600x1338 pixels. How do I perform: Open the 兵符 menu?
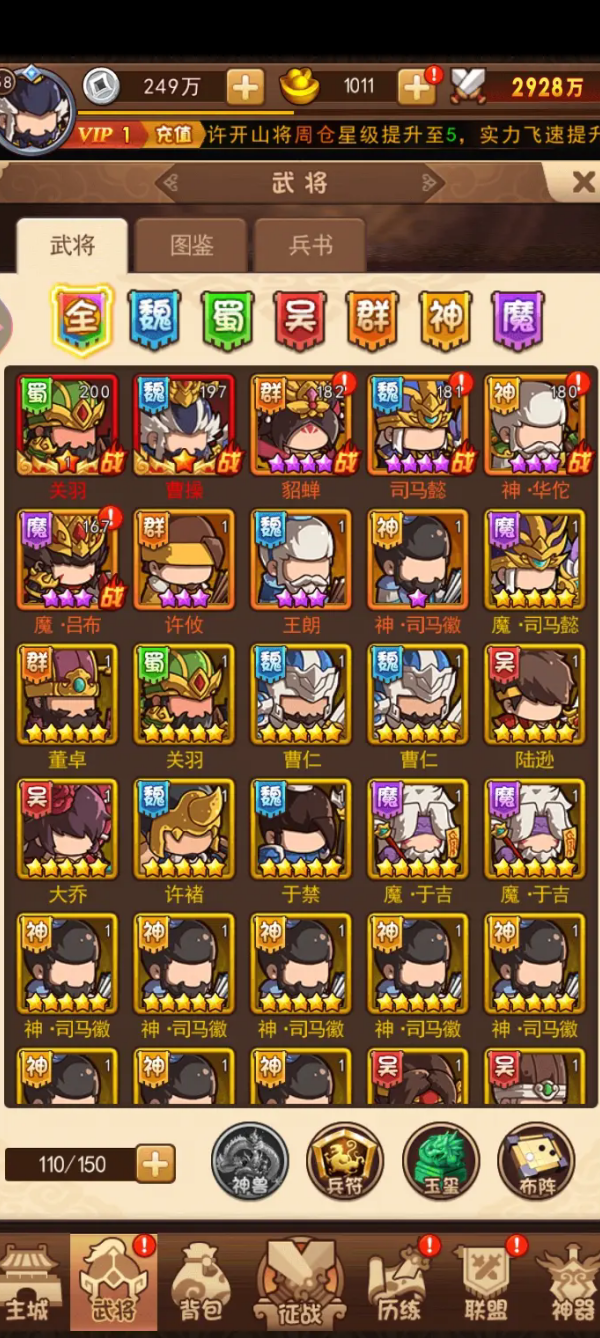point(344,1163)
